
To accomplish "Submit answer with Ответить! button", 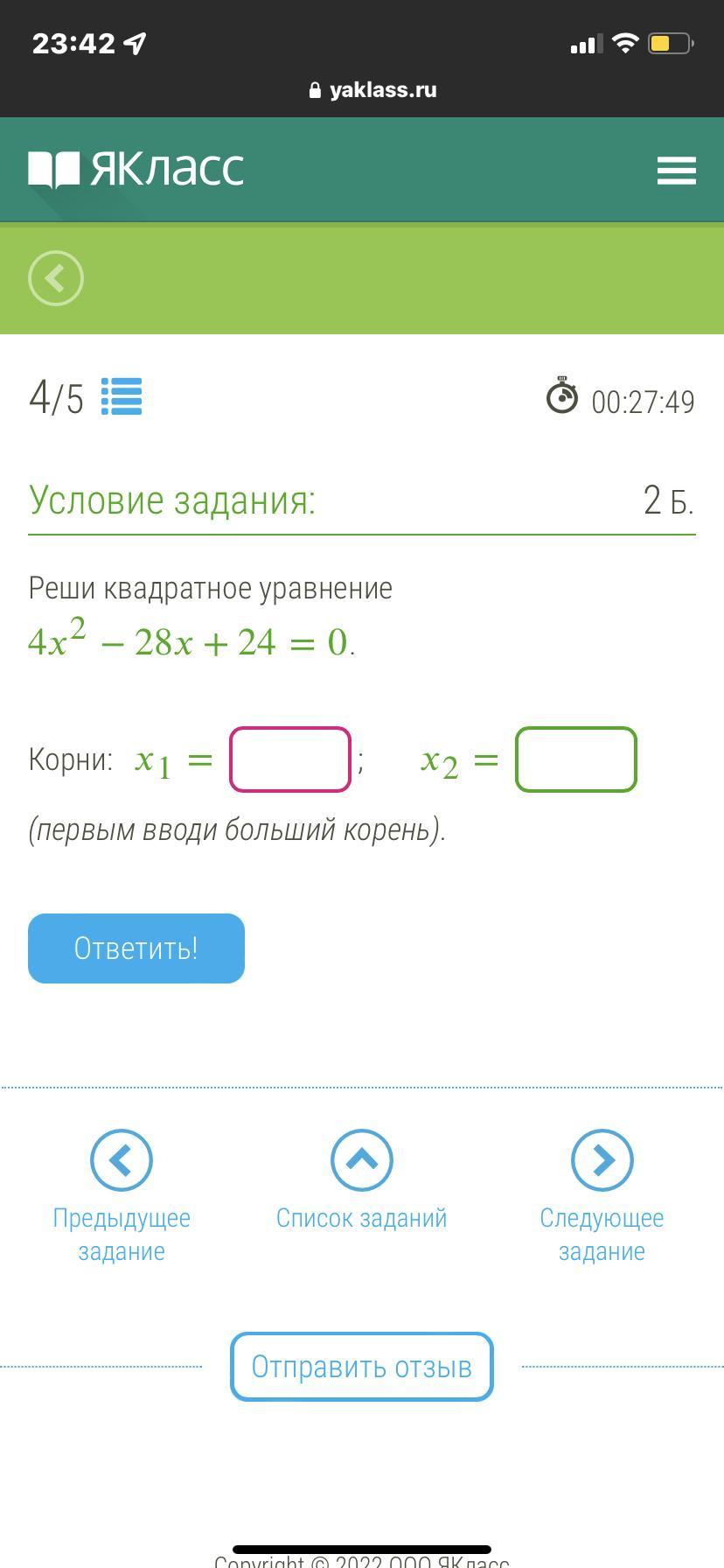I will pos(136,948).
